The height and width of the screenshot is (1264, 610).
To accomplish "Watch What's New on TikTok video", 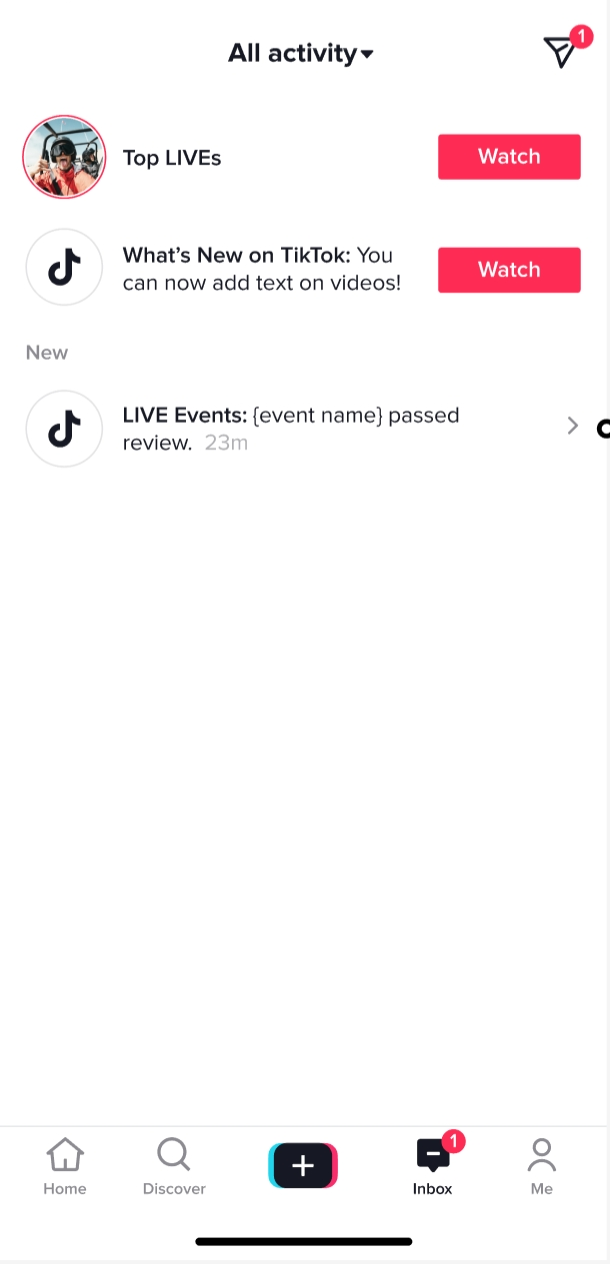I will pos(509,270).
